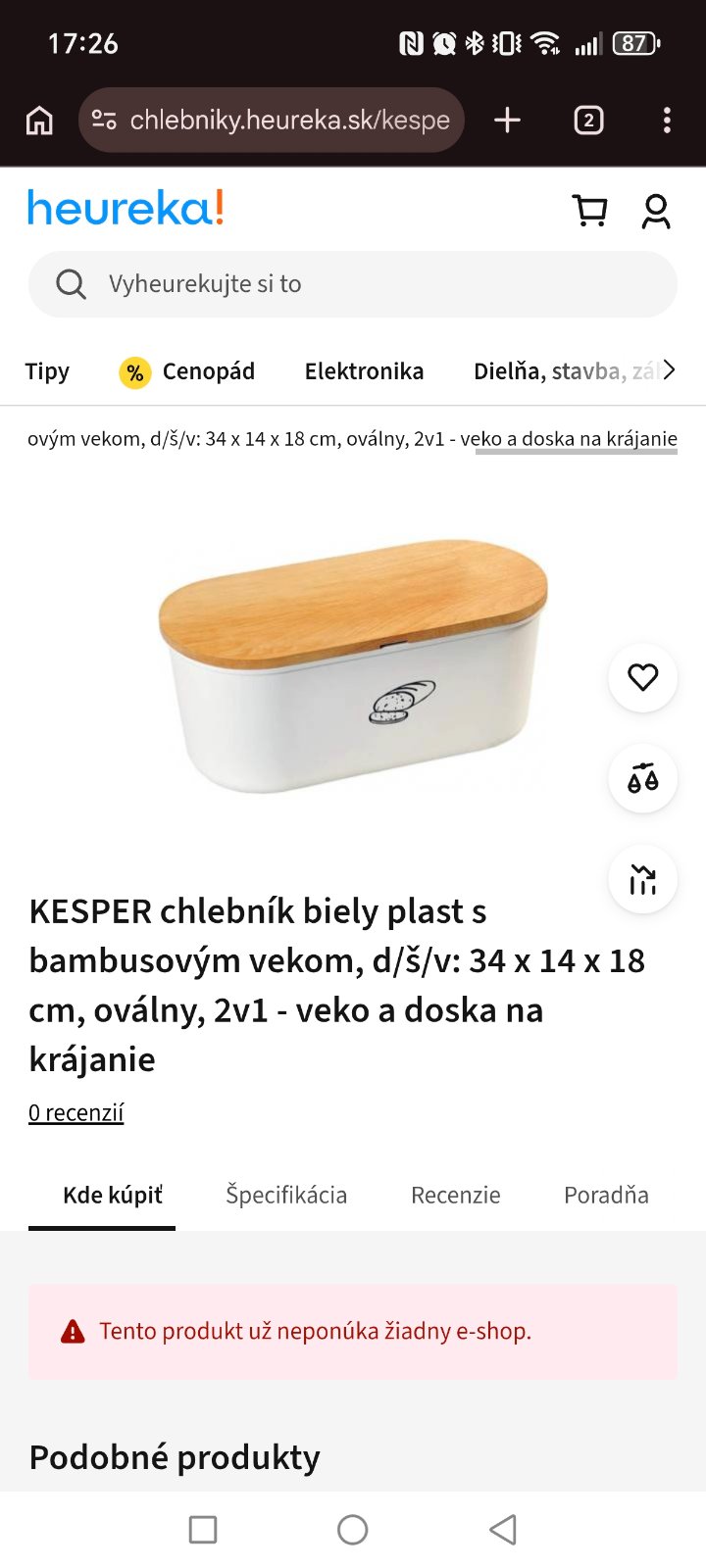Open the shopping cart
This screenshot has width=706, height=1568.
pos(589,211)
